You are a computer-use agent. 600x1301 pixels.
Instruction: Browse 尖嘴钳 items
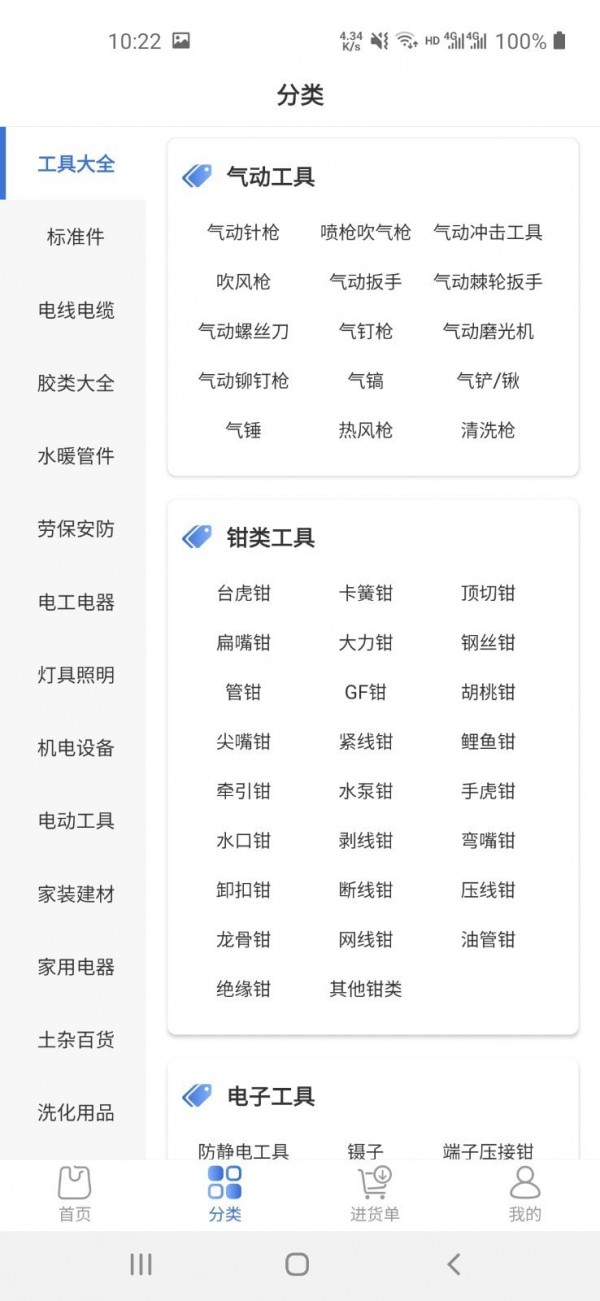coord(243,742)
